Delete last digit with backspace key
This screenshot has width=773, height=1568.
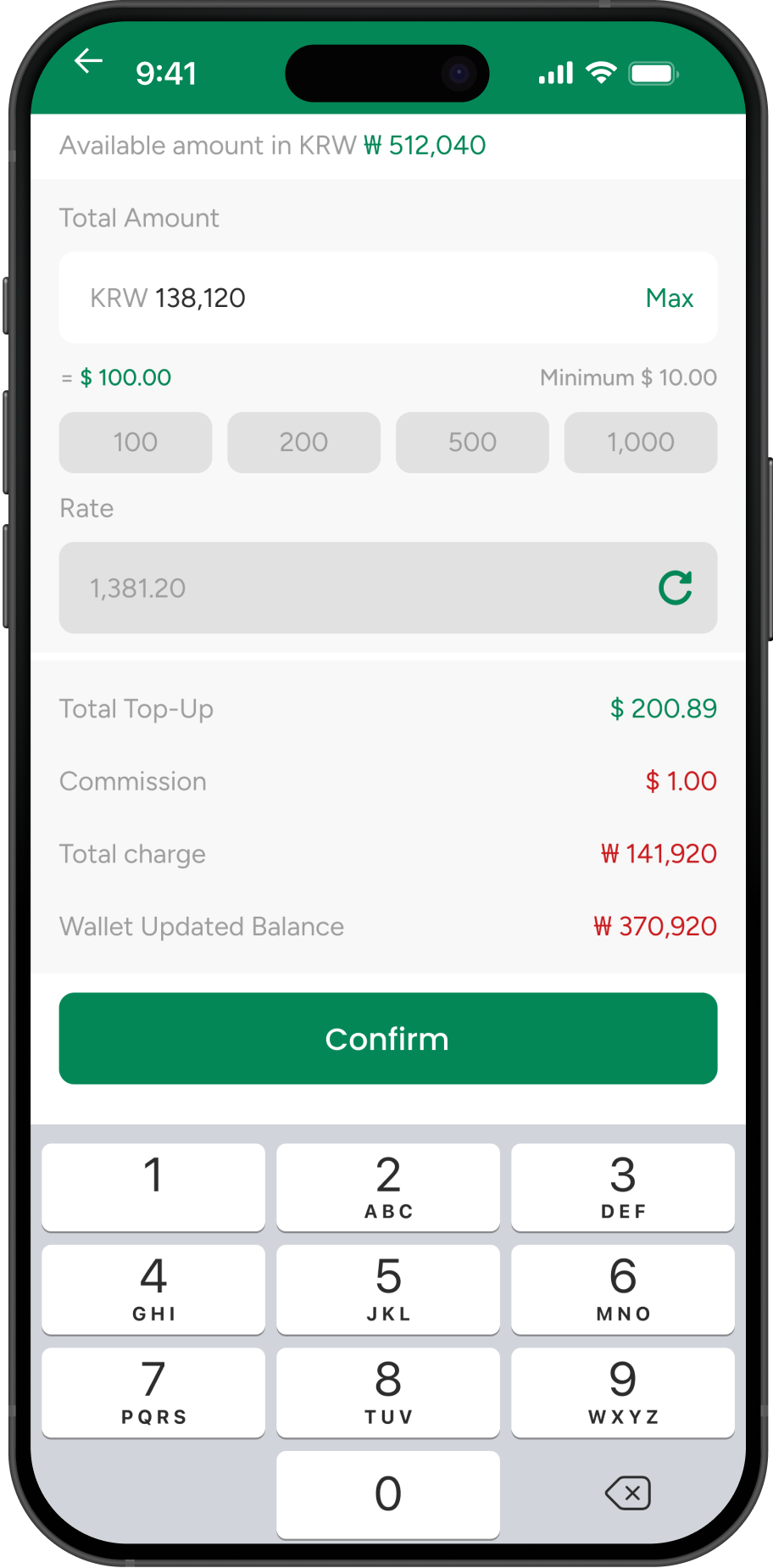tap(627, 1493)
